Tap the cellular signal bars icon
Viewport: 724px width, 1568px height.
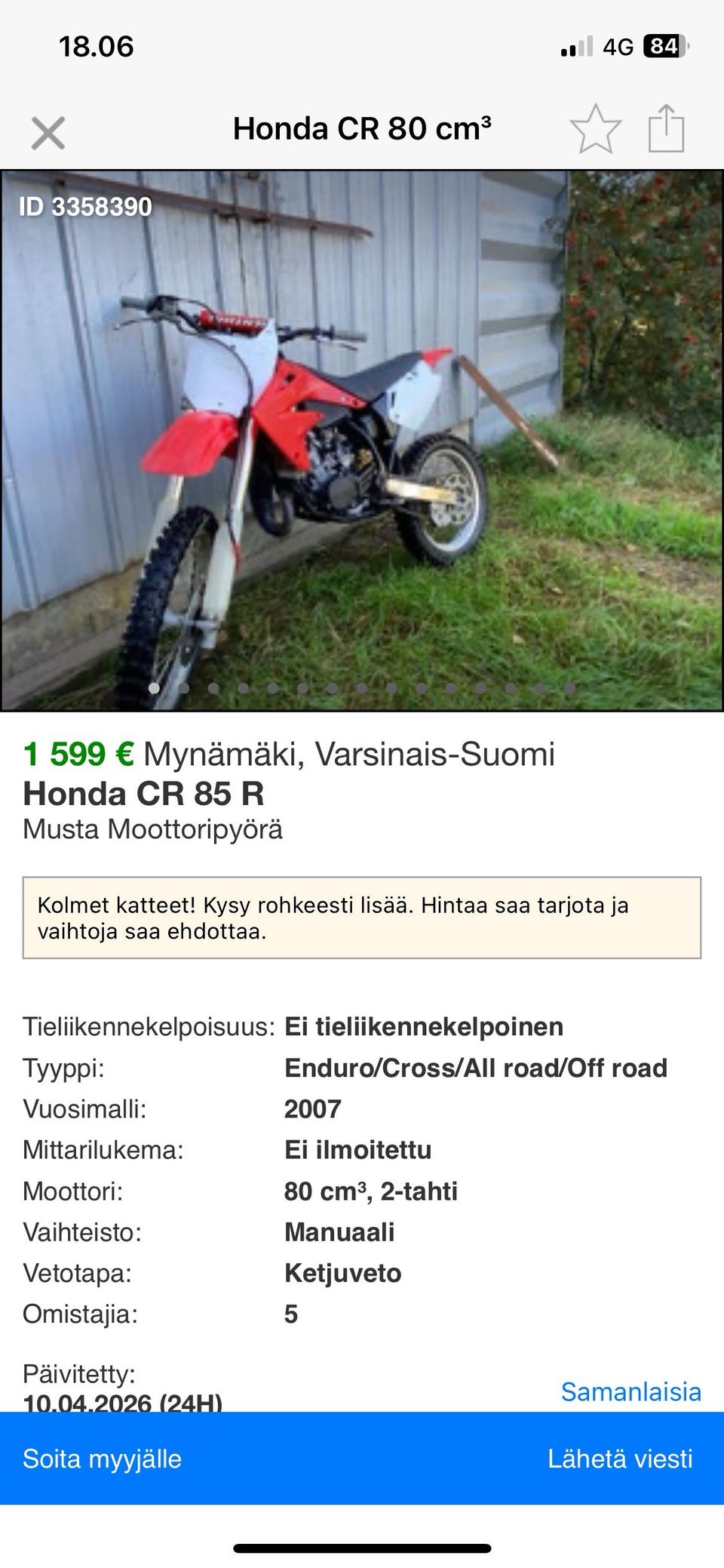pyautogui.click(x=576, y=47)
